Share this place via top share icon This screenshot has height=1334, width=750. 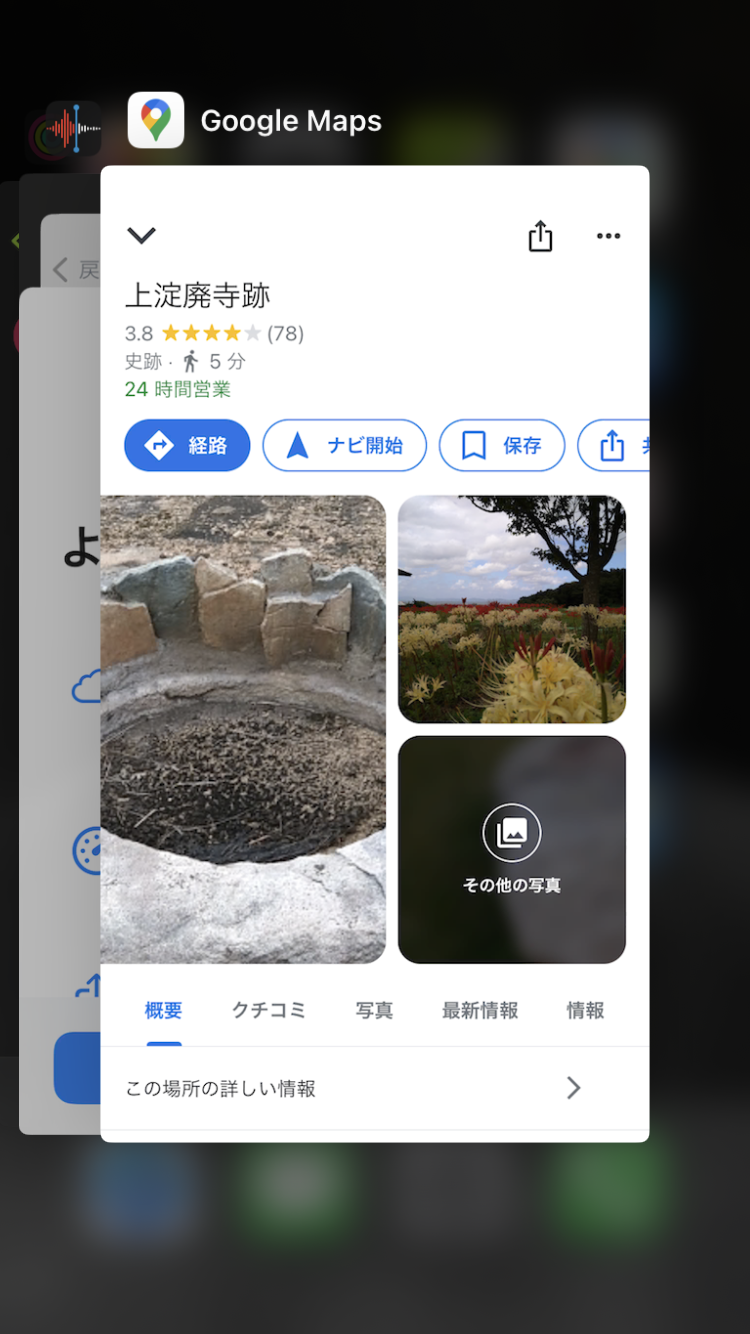pos(540,236)
